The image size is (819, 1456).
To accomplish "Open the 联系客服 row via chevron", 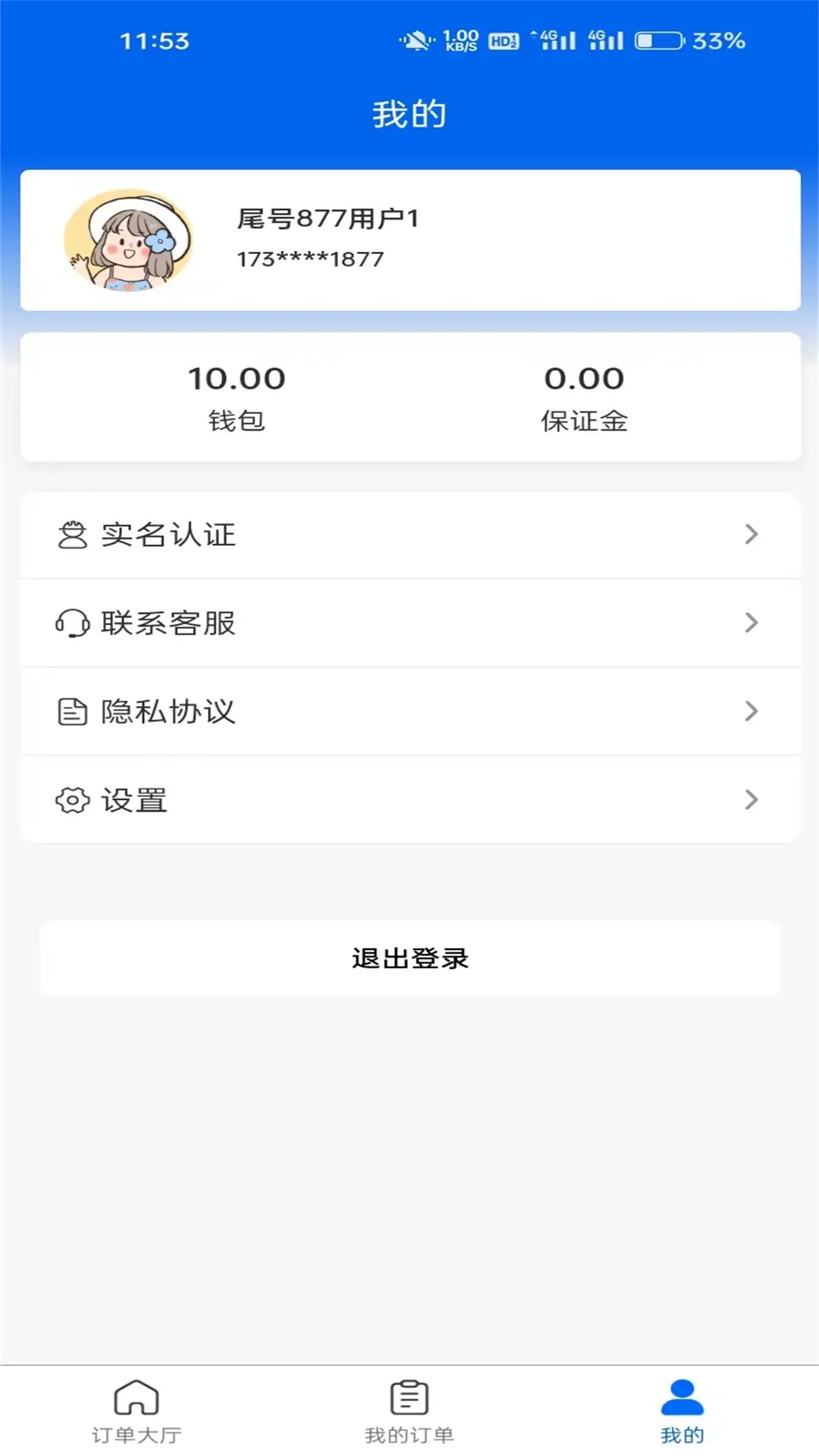I will [x=752, y=623].
